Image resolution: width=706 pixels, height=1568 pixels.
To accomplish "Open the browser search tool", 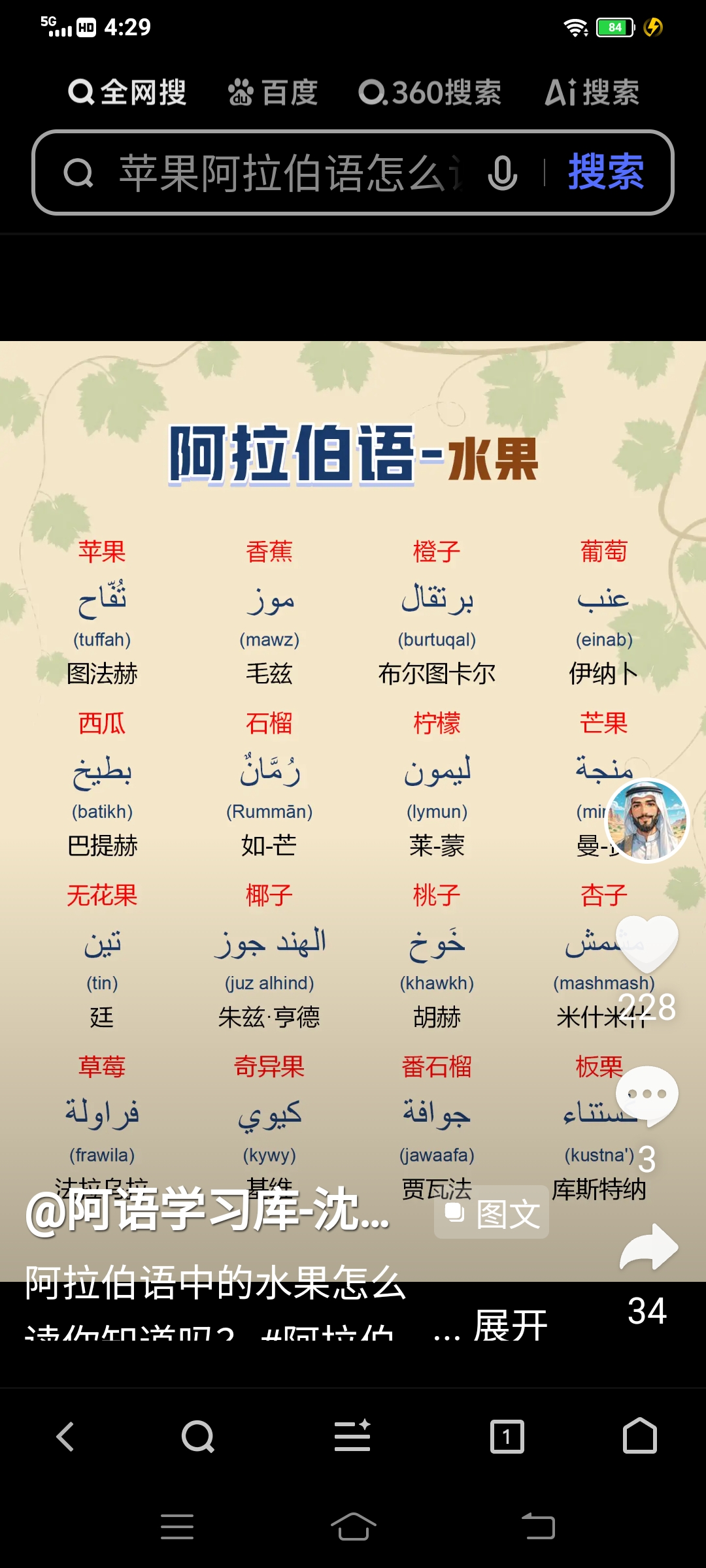I will coord(198,1437).
